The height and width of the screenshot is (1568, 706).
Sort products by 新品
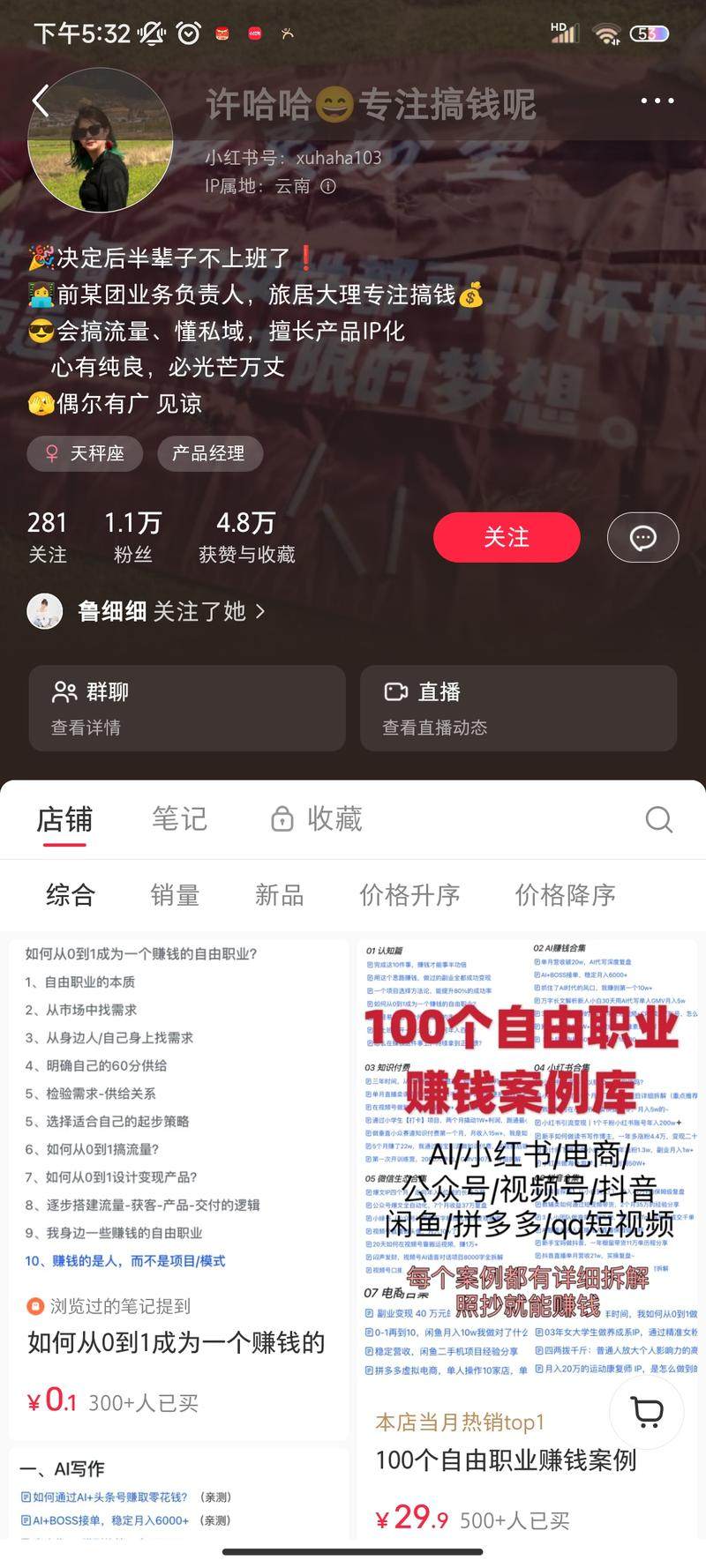tap(279, 895)
